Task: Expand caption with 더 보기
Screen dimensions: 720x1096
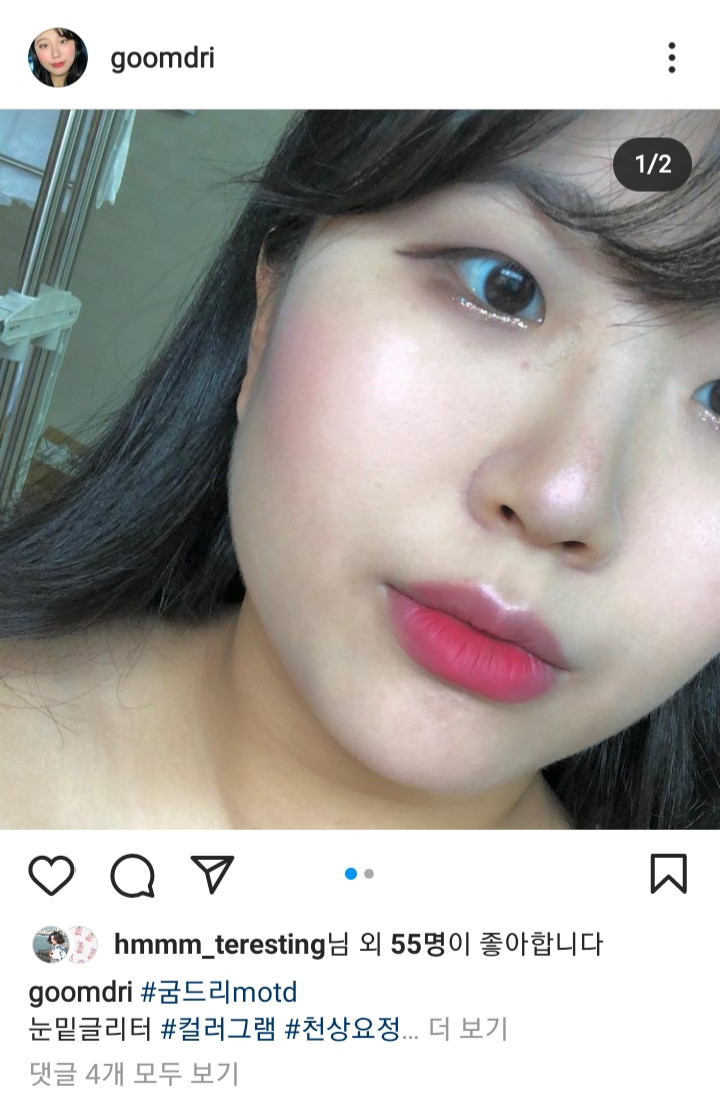Action: (x=468, y=1028)
